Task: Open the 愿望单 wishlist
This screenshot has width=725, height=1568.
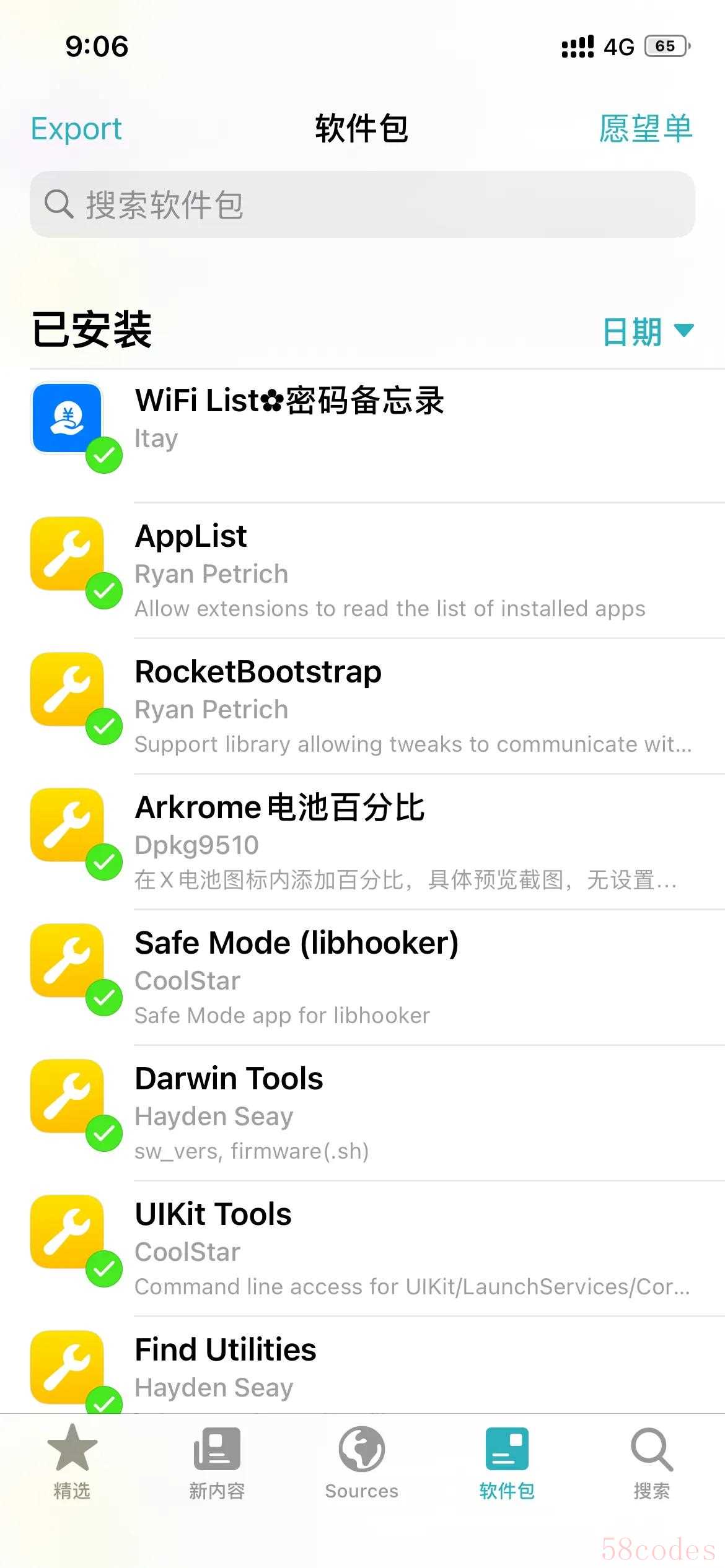Action: coord(645,129)
